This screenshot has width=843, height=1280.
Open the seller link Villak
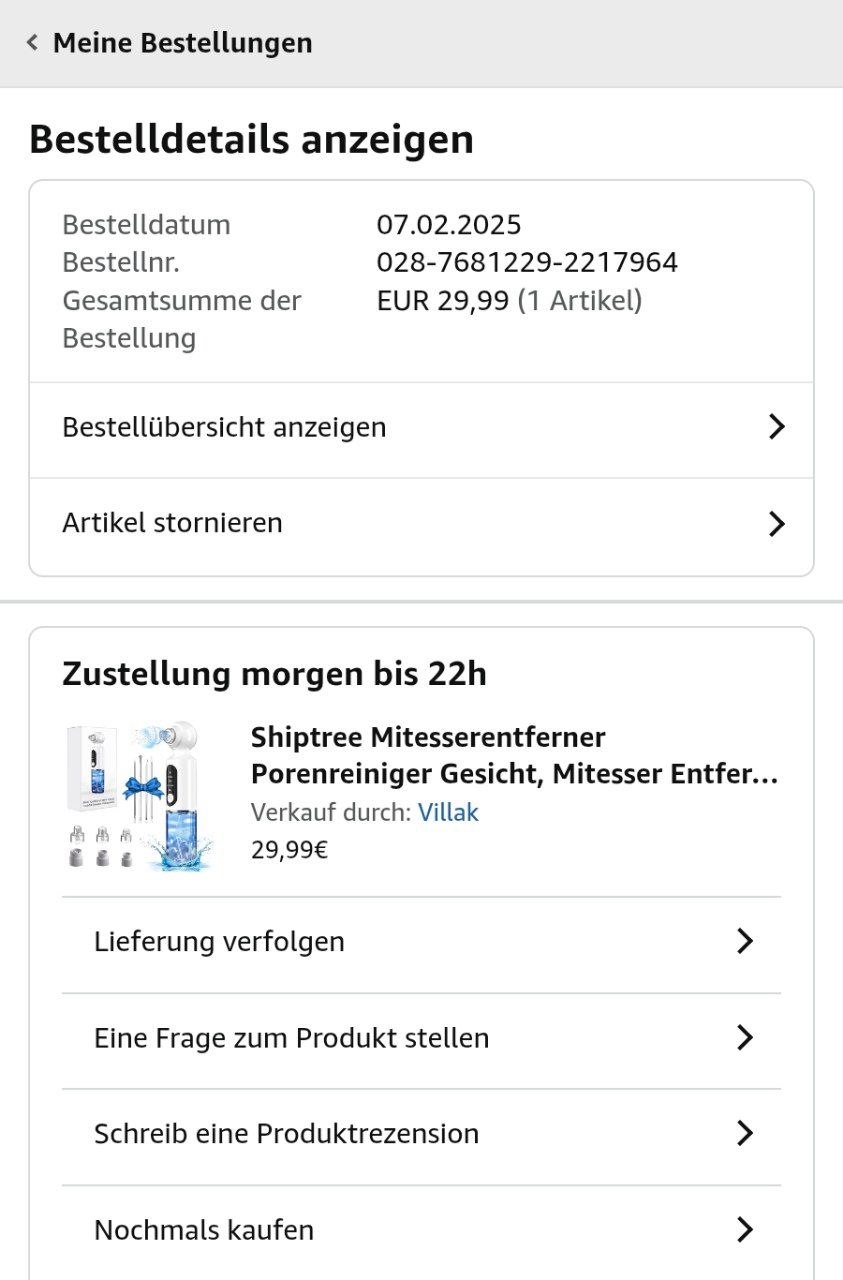click(x=448, y=813)
